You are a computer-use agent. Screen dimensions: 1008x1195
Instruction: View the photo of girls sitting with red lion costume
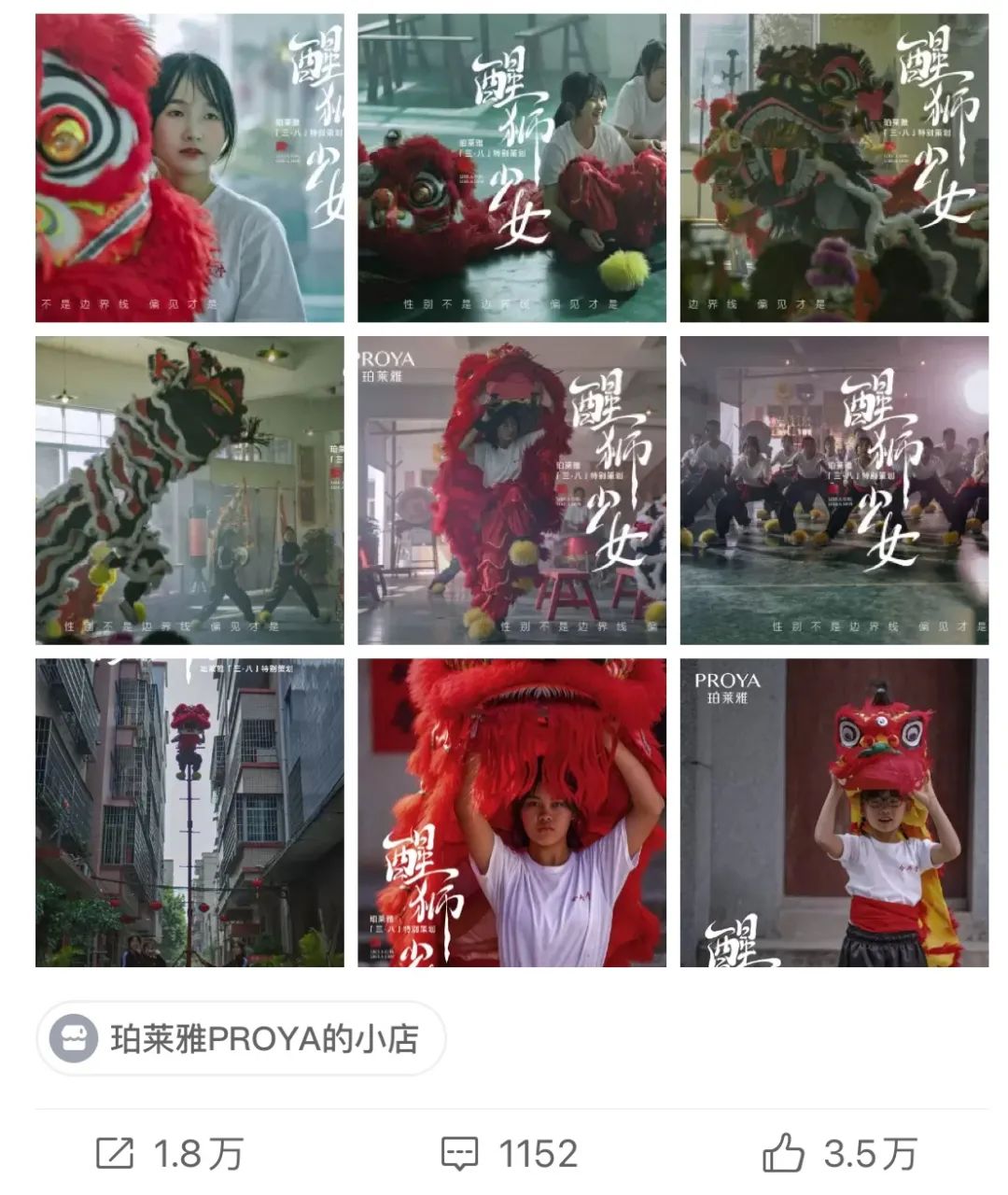511,168
